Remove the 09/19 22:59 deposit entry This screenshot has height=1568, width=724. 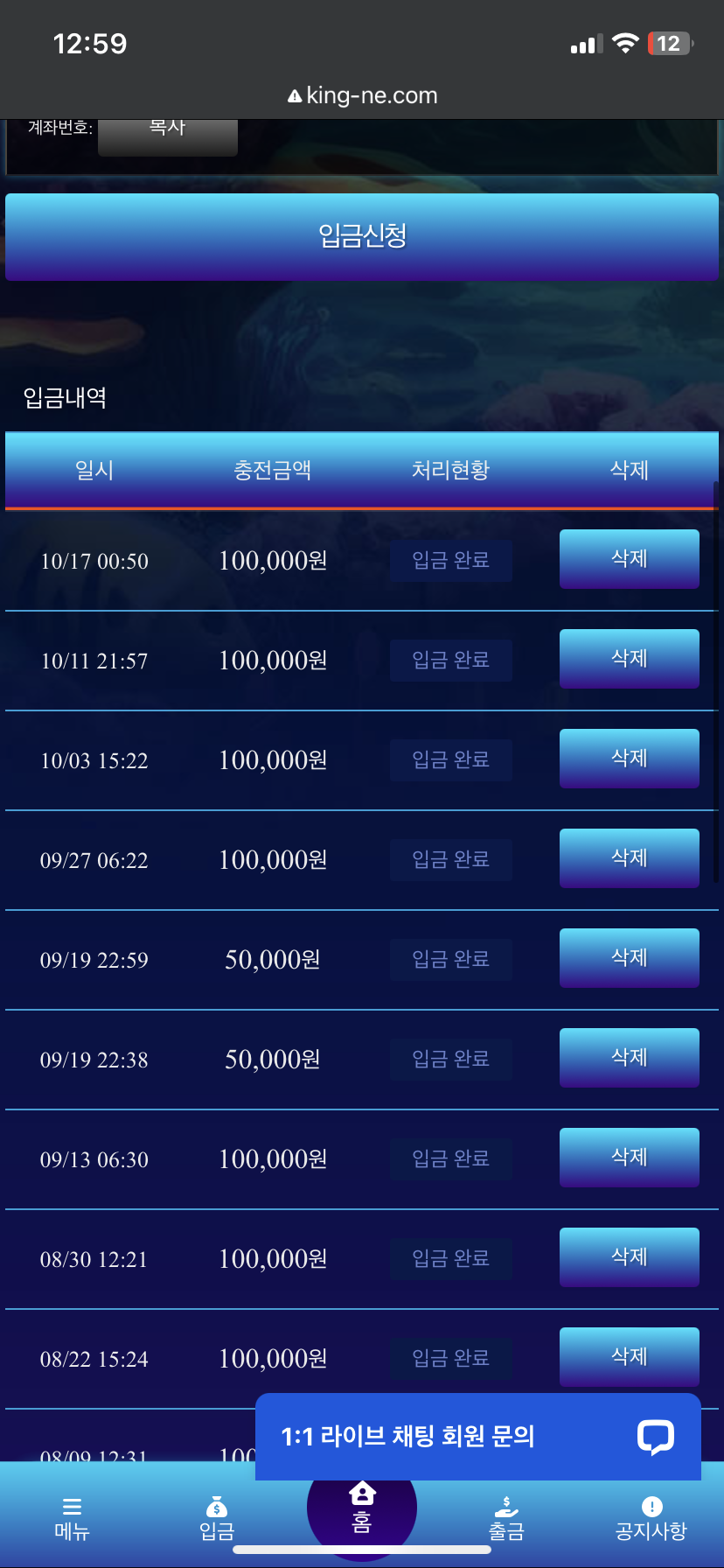click(629, 958)
